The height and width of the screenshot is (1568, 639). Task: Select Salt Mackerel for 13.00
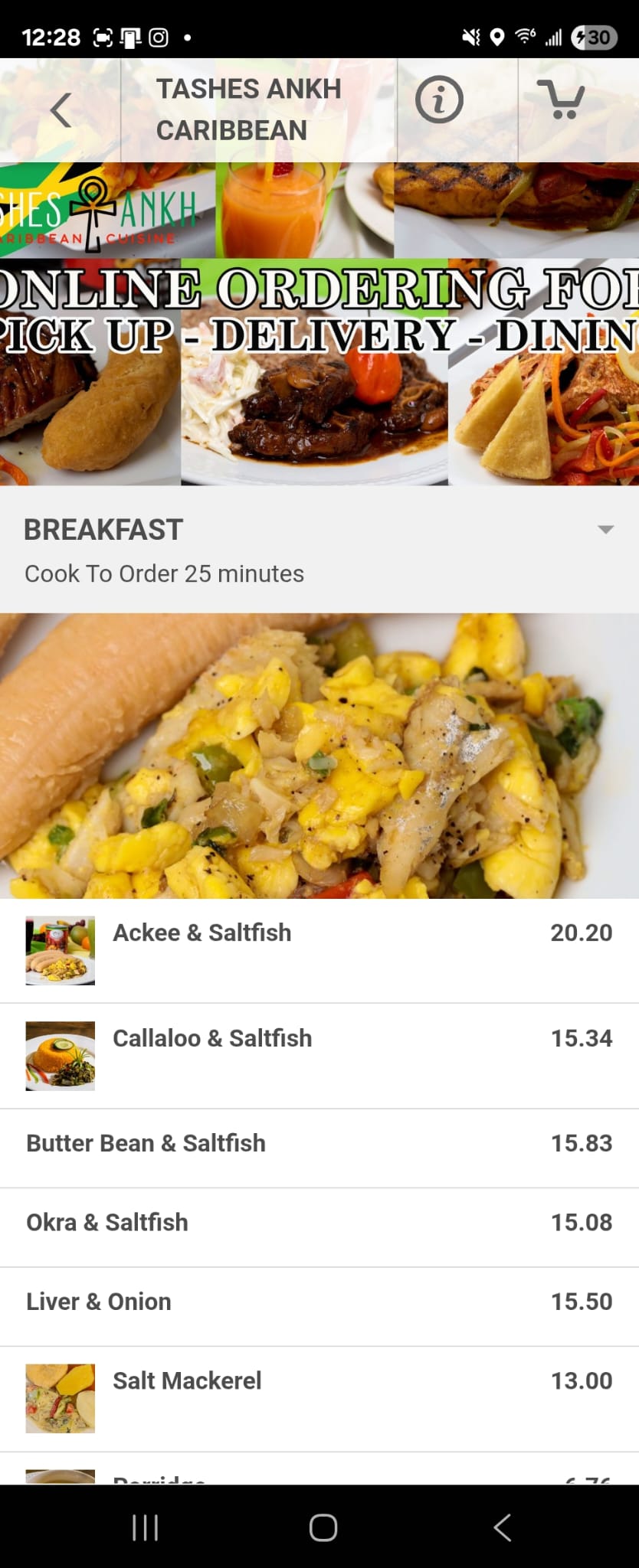(188, 1381)
